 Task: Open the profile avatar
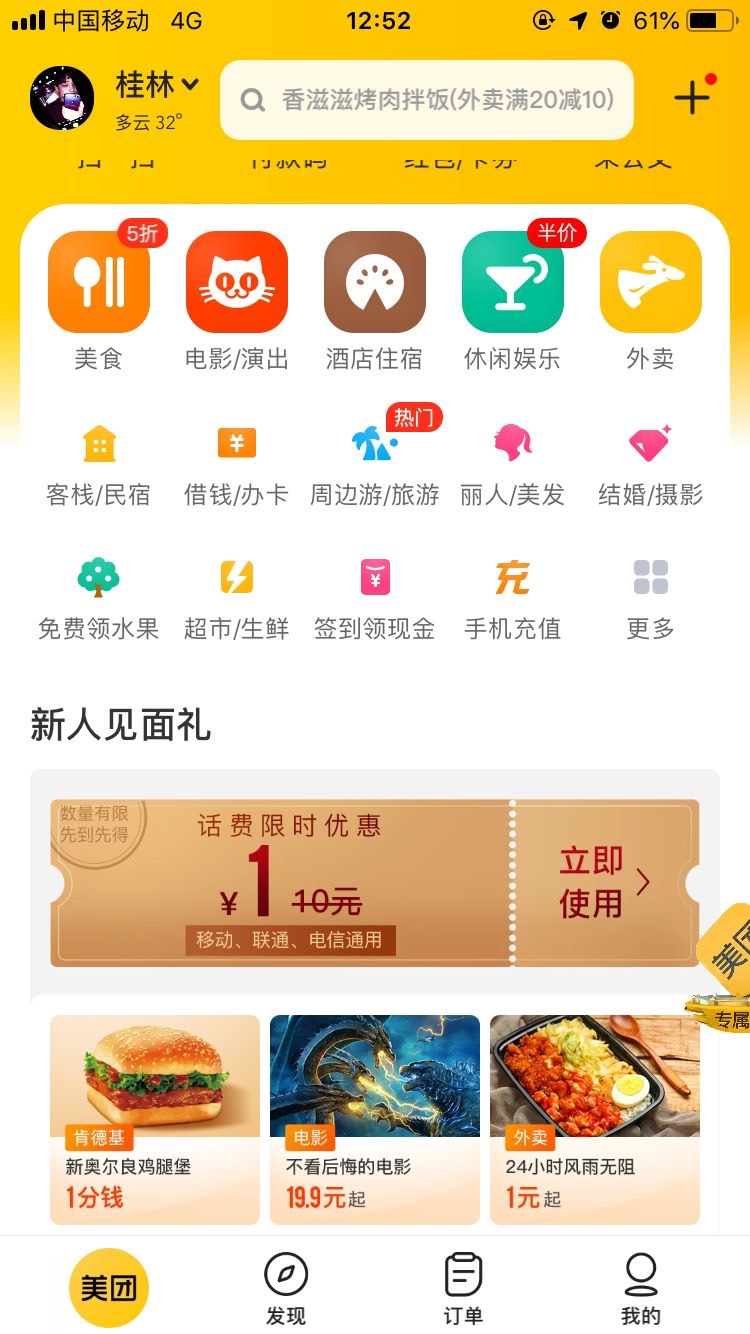[62, 98]
